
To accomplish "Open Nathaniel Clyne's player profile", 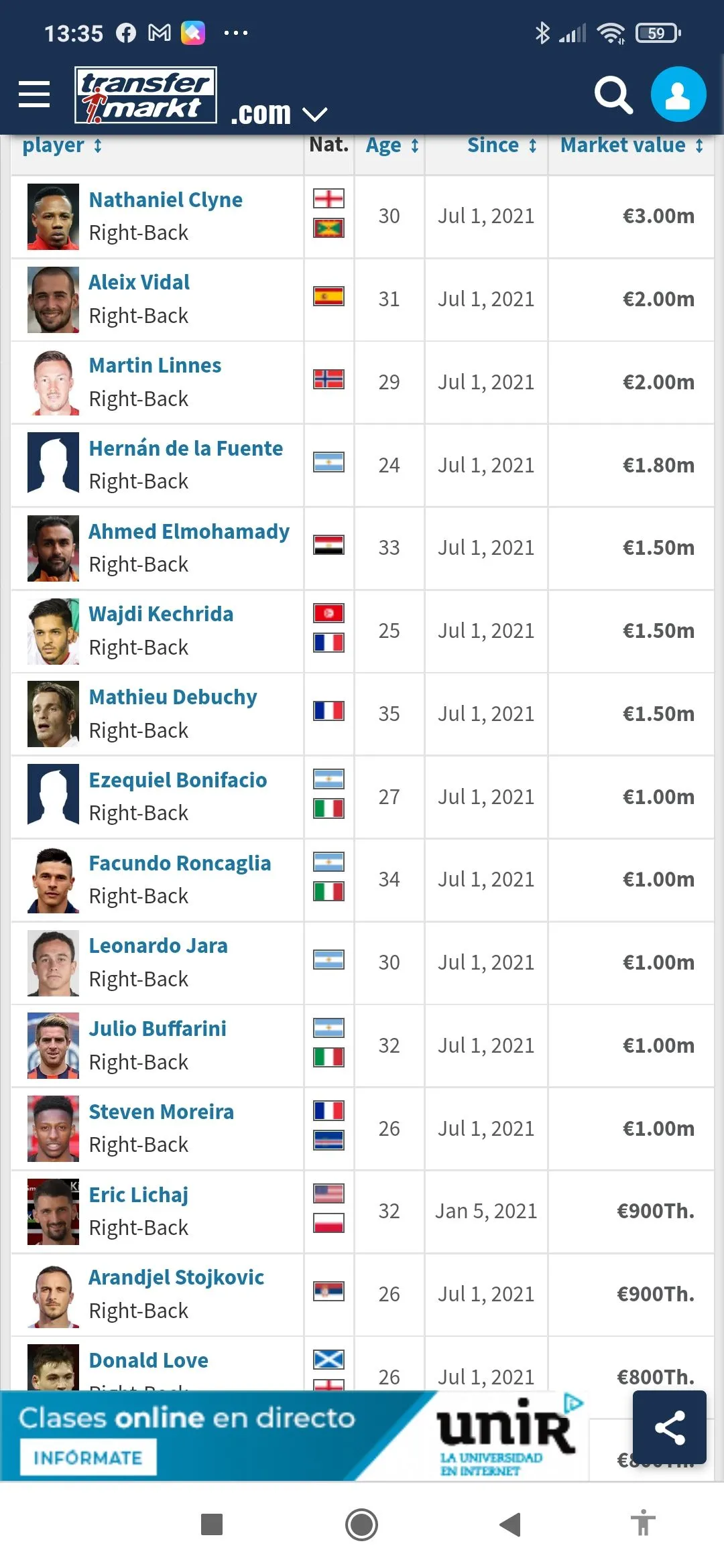I will click(x=166, y=200).
